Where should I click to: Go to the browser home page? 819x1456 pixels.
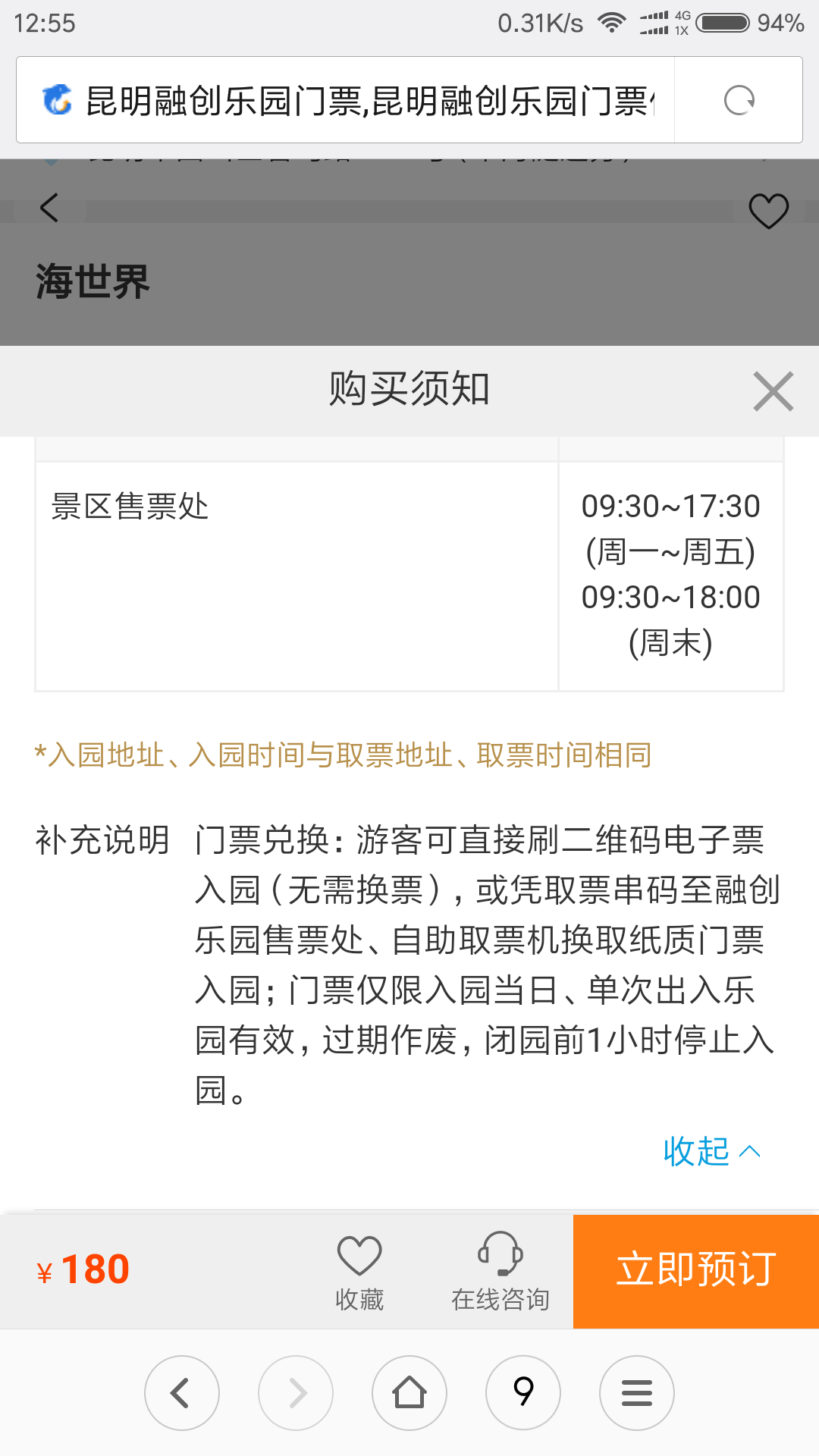[x=409, y=1393]
